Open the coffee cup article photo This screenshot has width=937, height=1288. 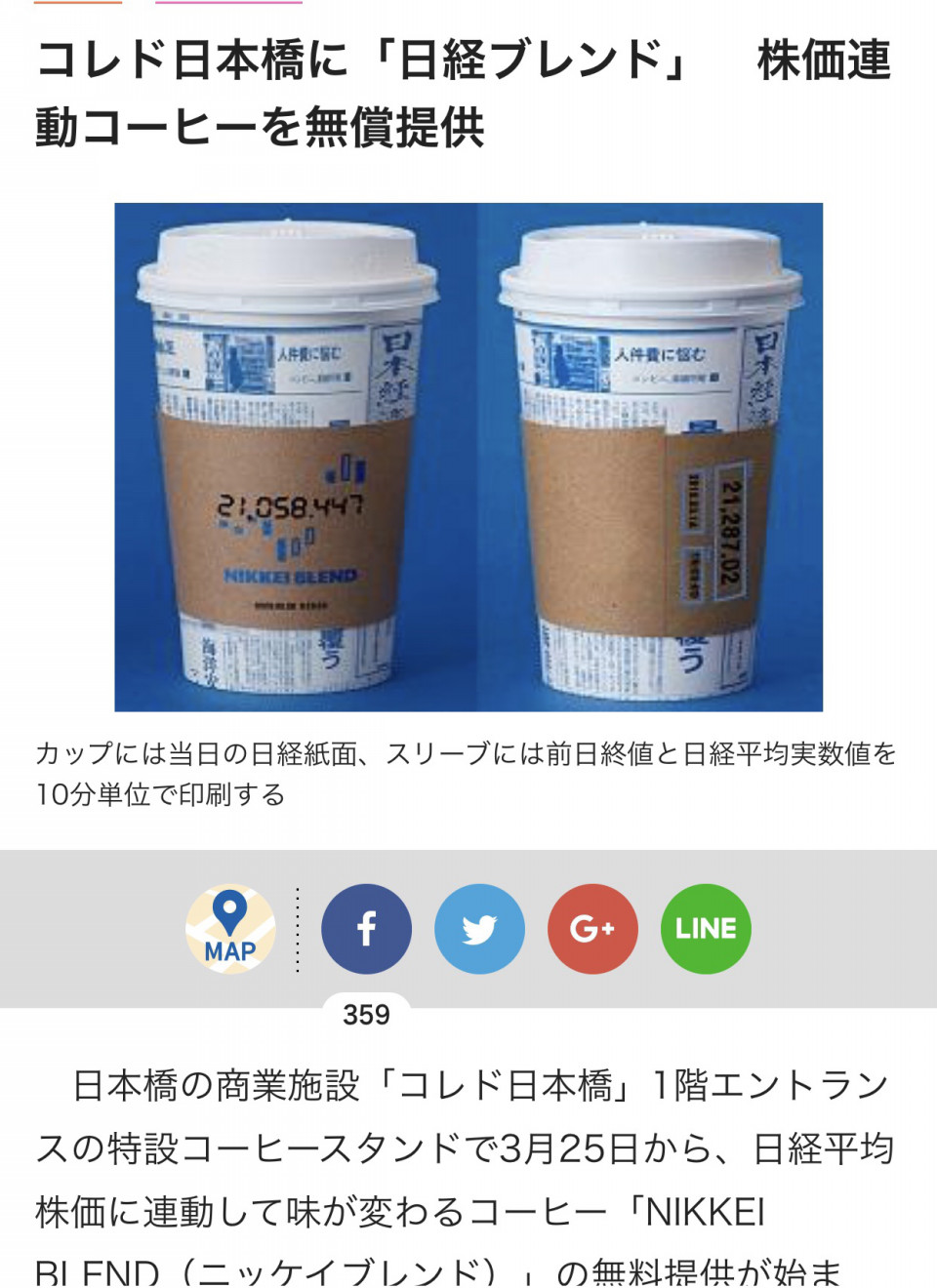[x=468, y=457]
